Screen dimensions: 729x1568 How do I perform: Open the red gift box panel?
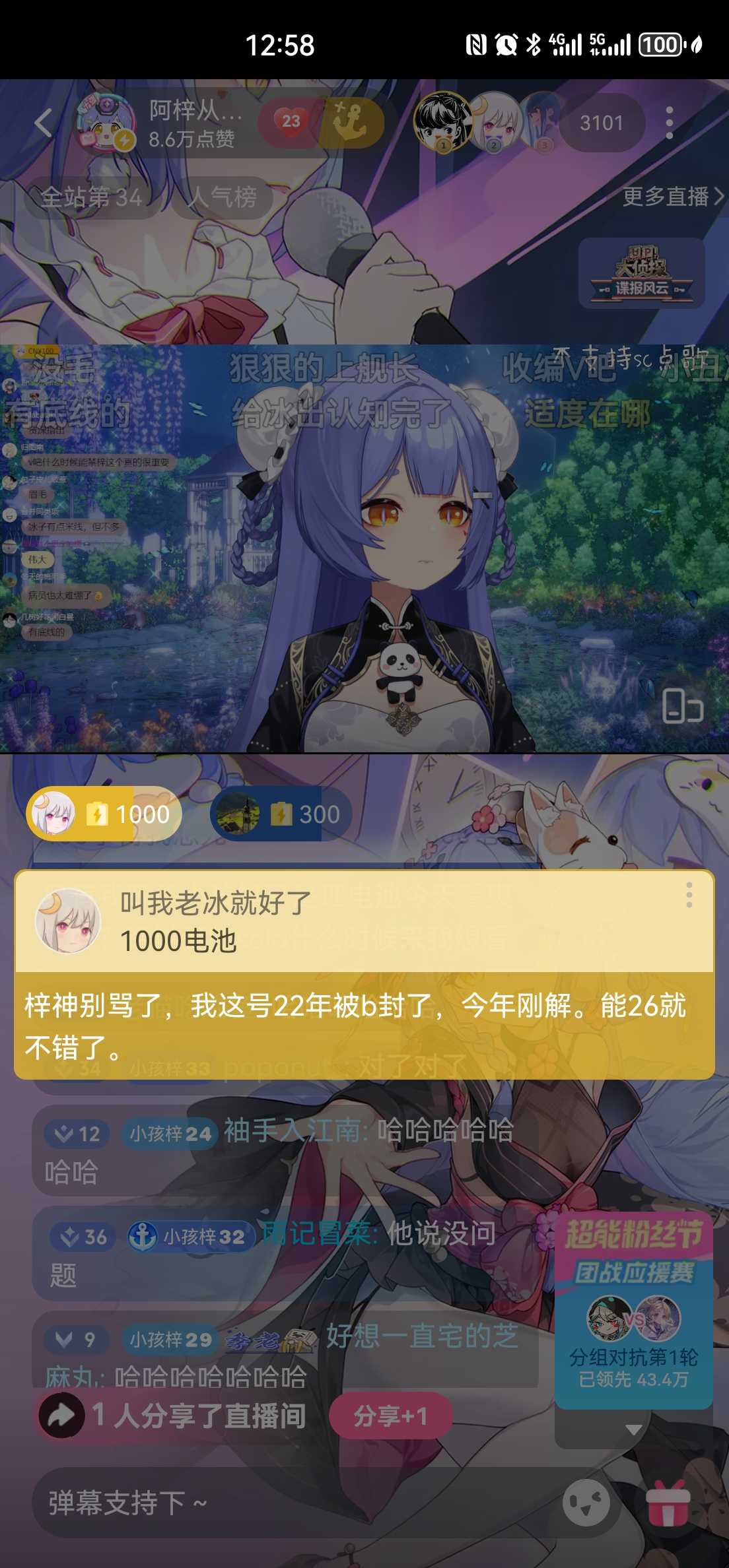668,1503
